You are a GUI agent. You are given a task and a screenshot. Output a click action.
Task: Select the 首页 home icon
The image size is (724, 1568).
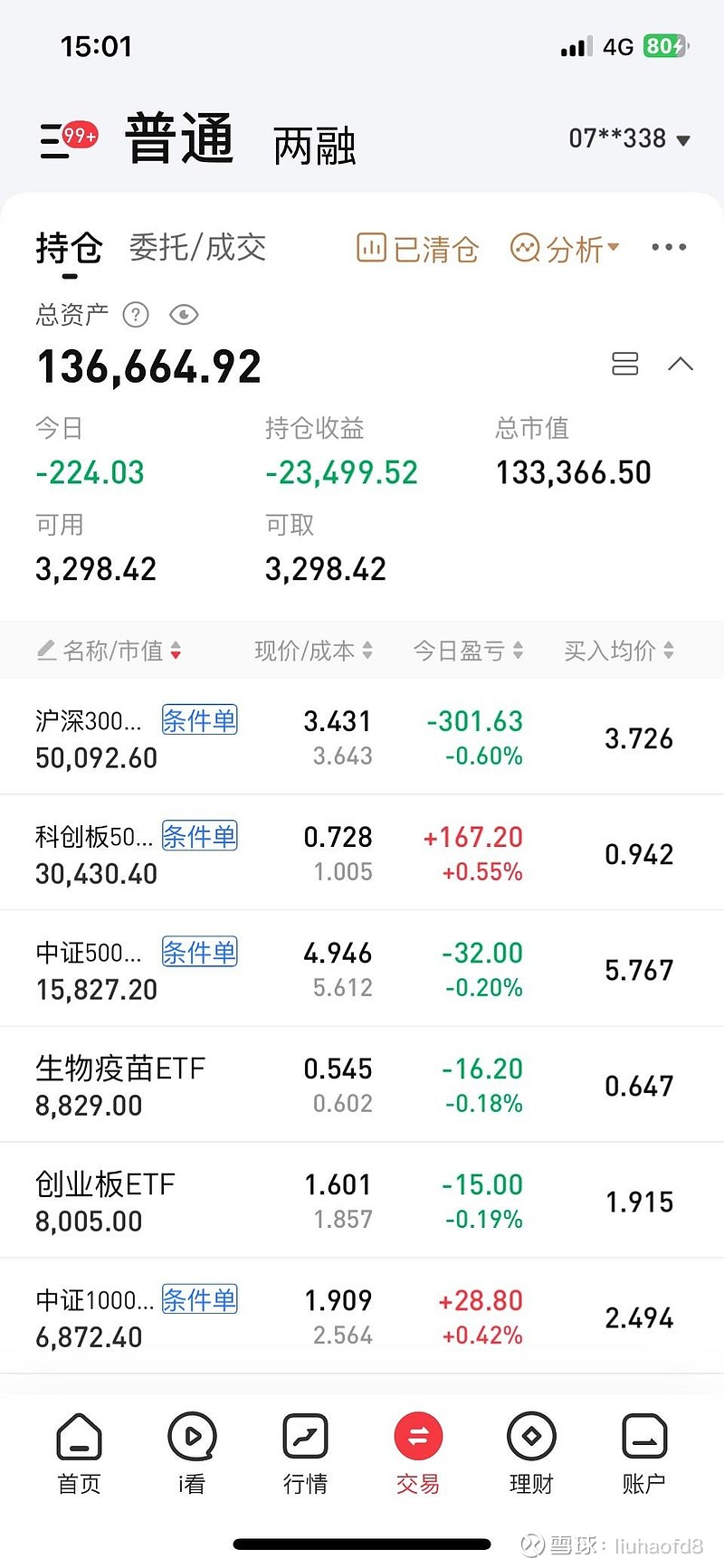[78, 1454]
